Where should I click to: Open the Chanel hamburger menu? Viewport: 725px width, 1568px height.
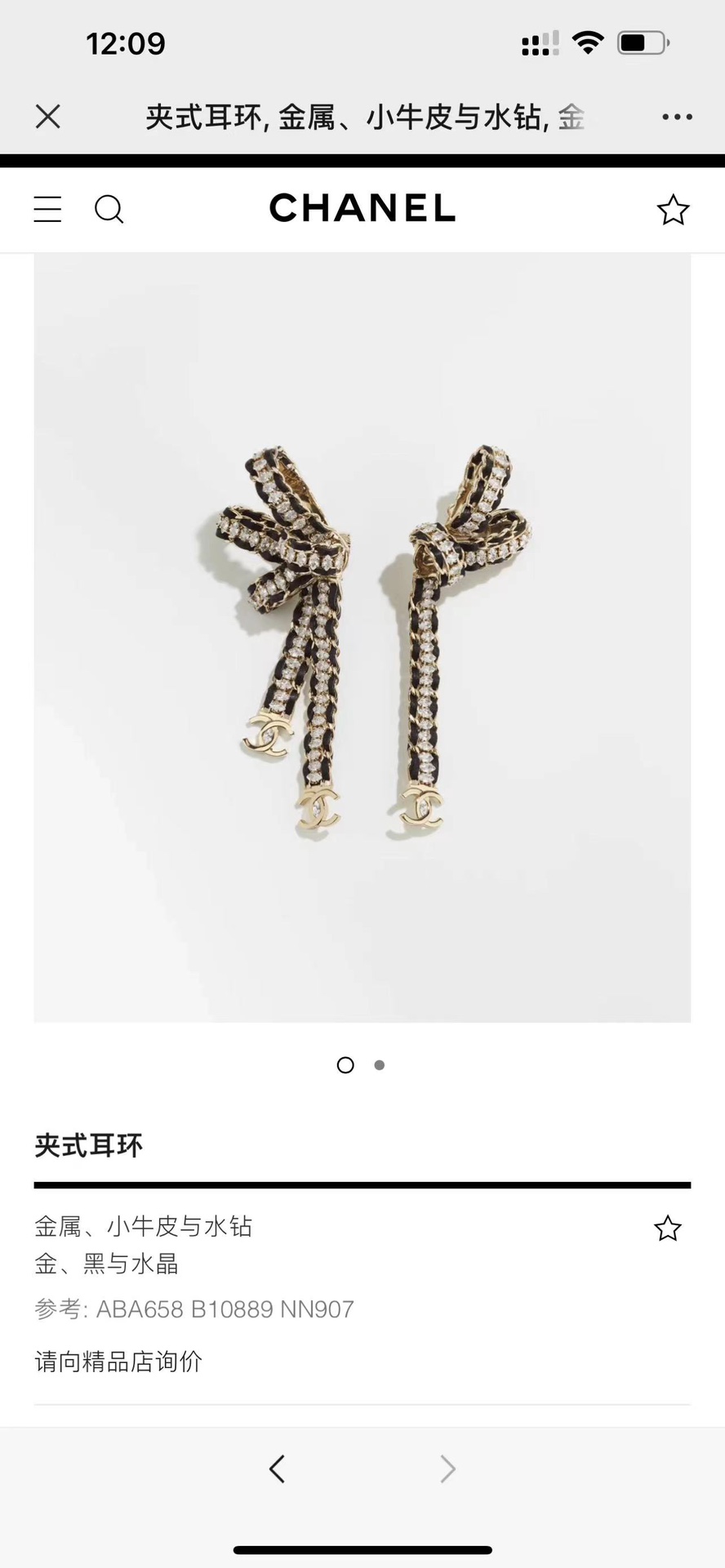47,210
